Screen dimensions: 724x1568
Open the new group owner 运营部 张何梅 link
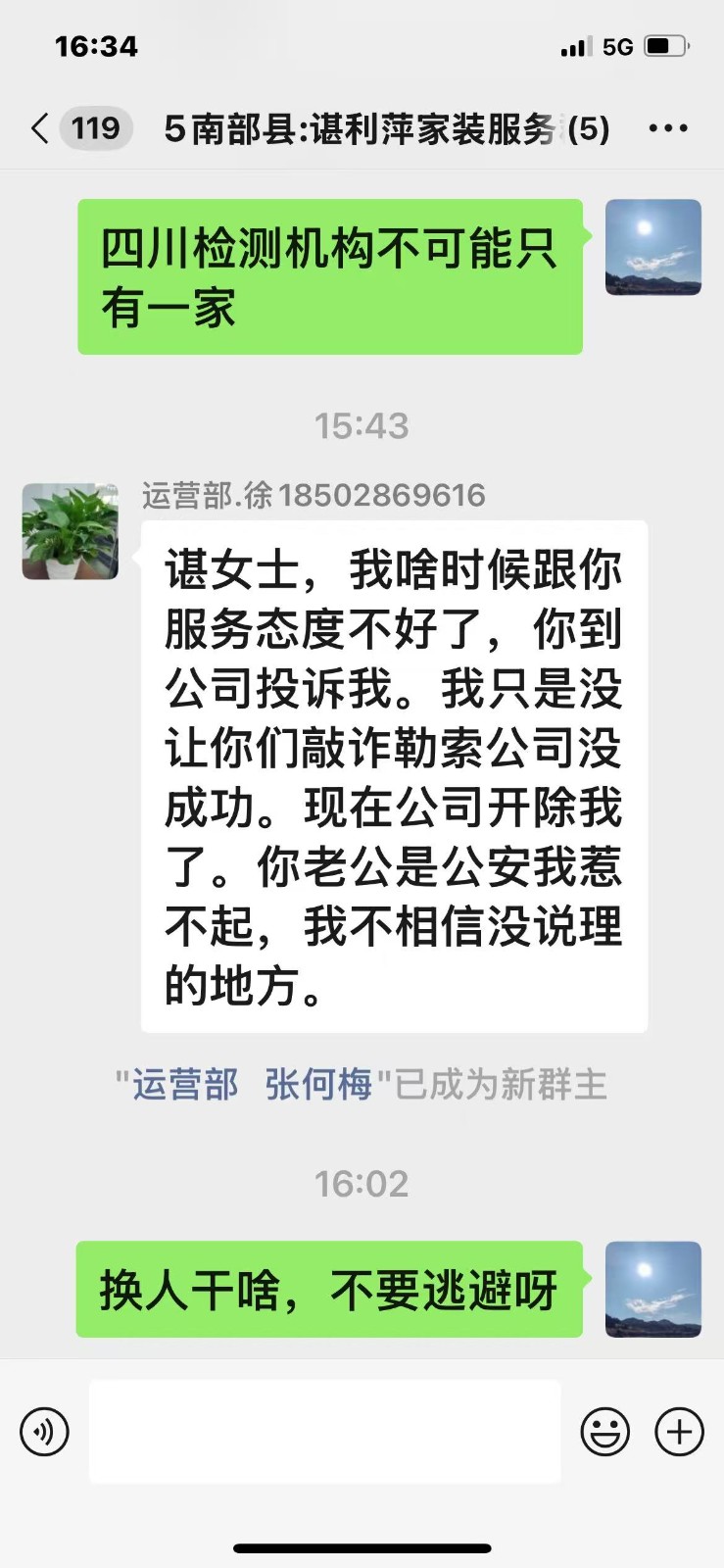253,1085
